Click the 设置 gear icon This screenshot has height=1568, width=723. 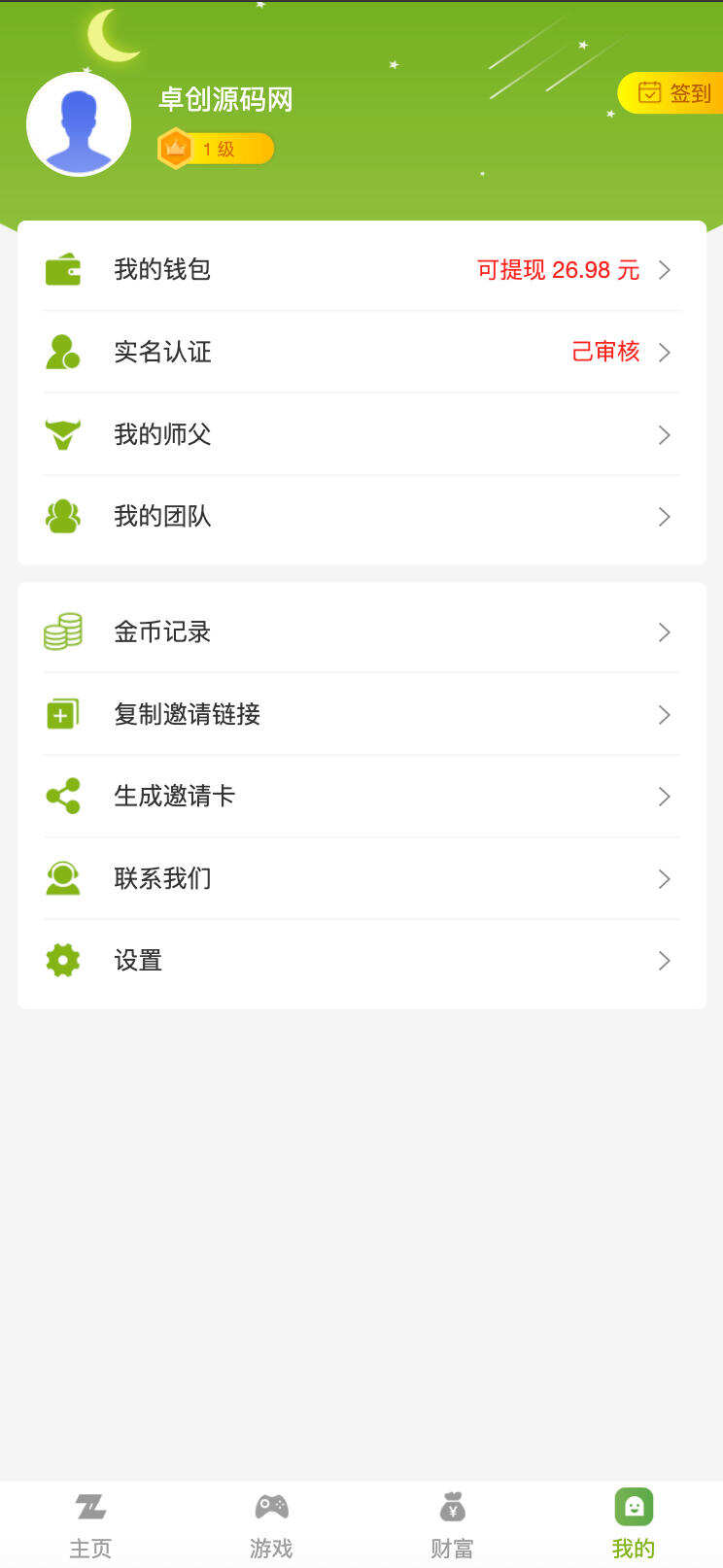click(x=62, y=960)
